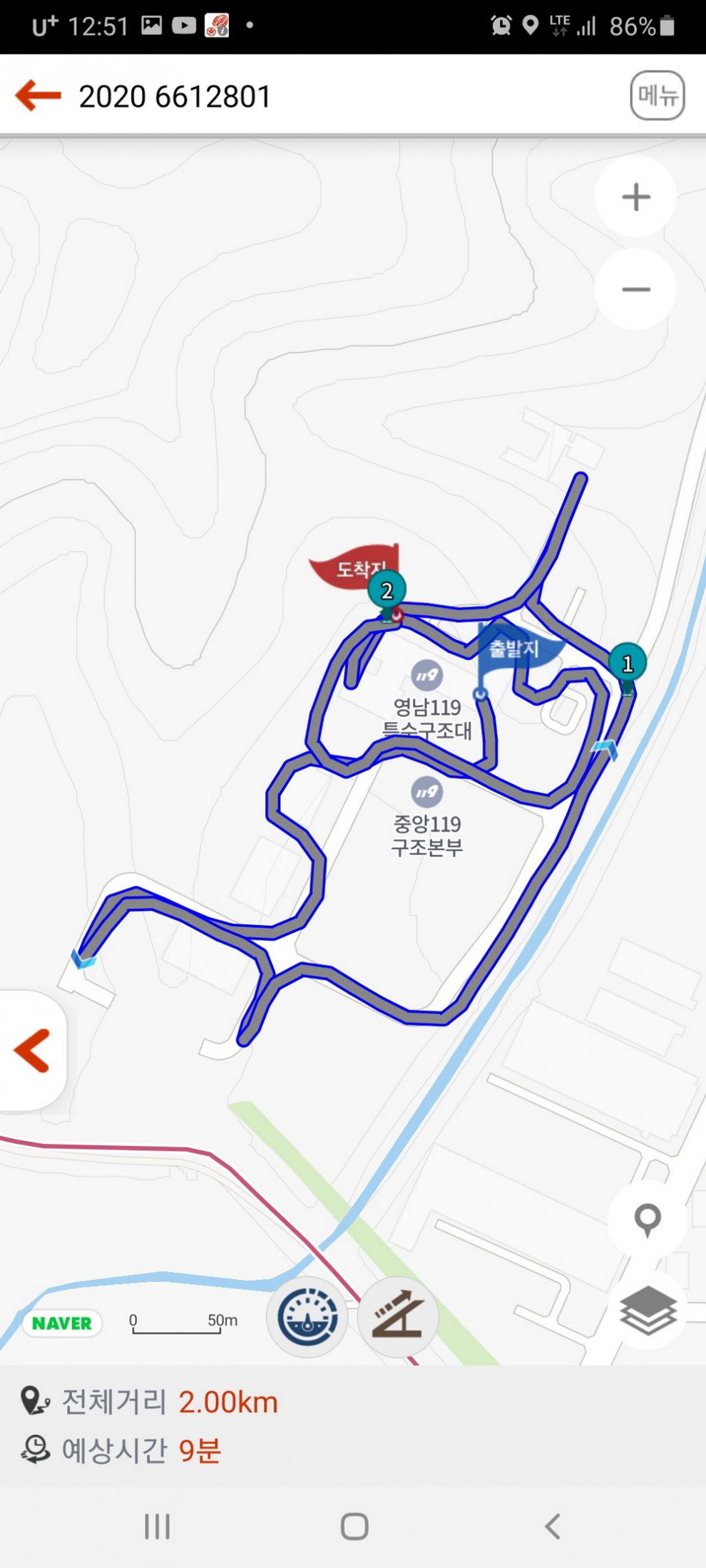Open the recent apps view

[x=157, y=1526]
